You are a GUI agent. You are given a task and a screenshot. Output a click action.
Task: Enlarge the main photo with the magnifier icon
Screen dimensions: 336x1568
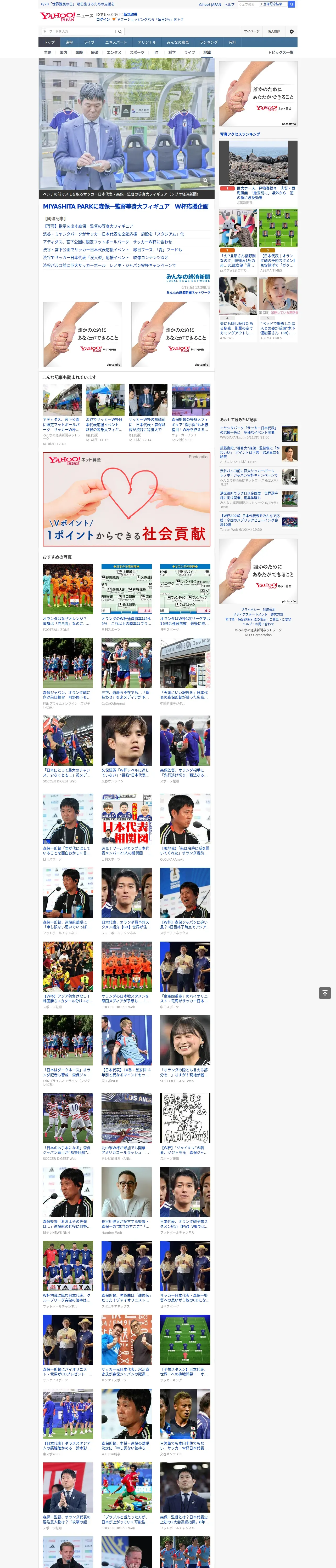[205, 181]
